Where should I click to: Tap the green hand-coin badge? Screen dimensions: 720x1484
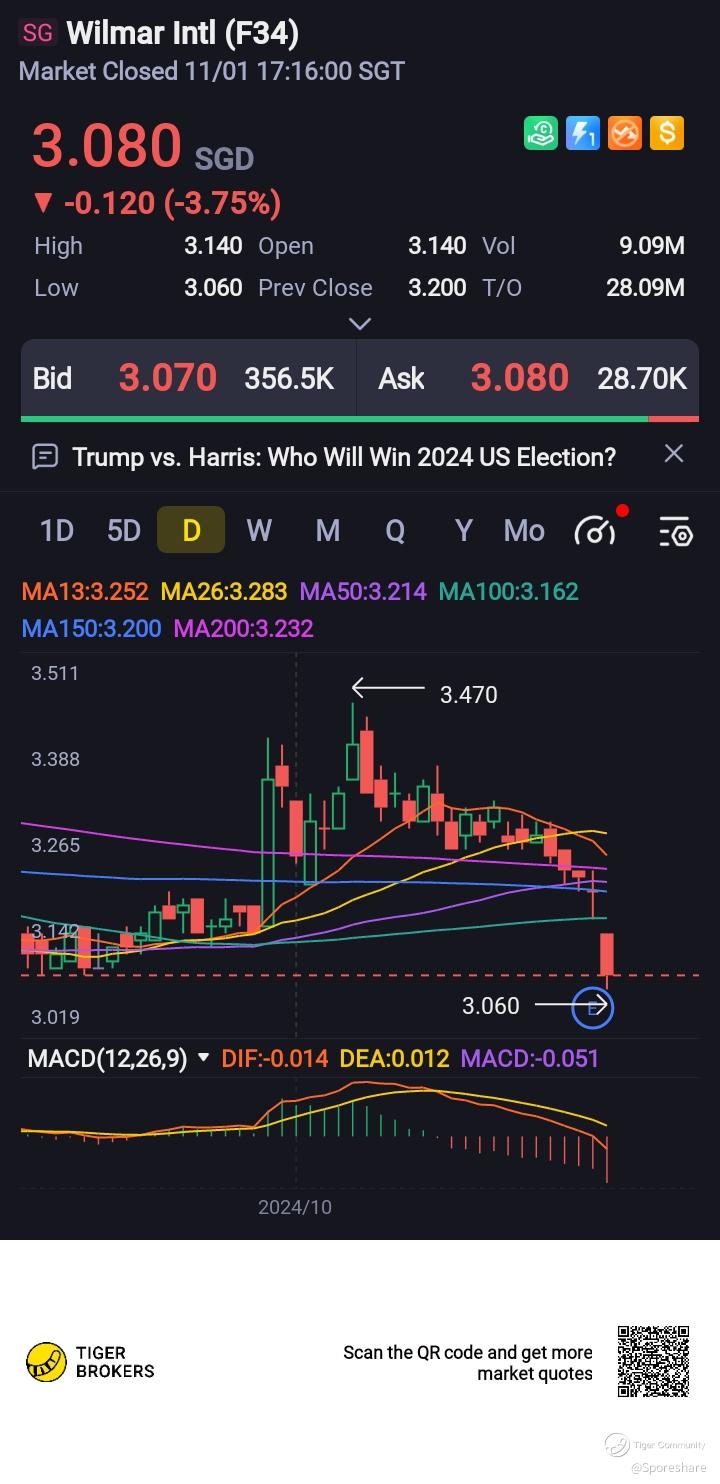tap(541, 133)
